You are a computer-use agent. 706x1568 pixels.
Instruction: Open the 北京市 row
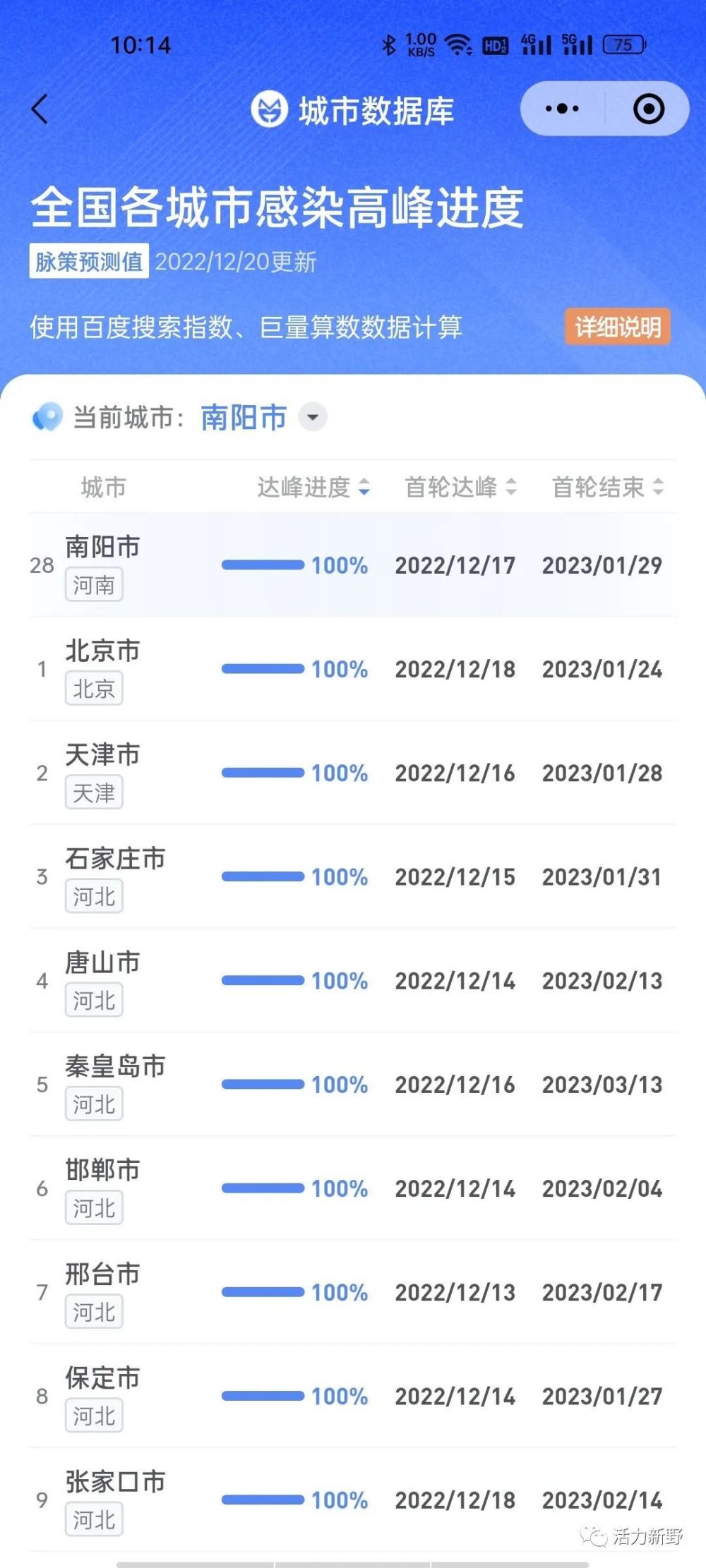tap(353, 669)
